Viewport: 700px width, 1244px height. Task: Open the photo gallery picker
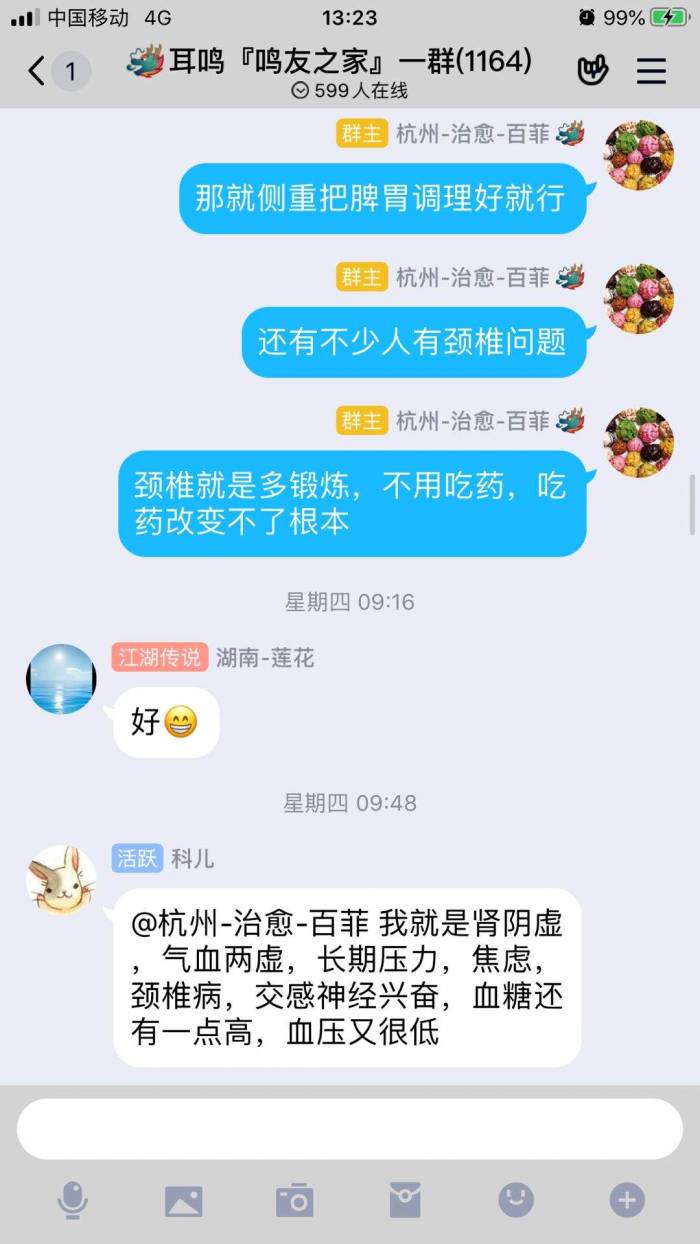pyautogui.click(x=183, y=1200)
